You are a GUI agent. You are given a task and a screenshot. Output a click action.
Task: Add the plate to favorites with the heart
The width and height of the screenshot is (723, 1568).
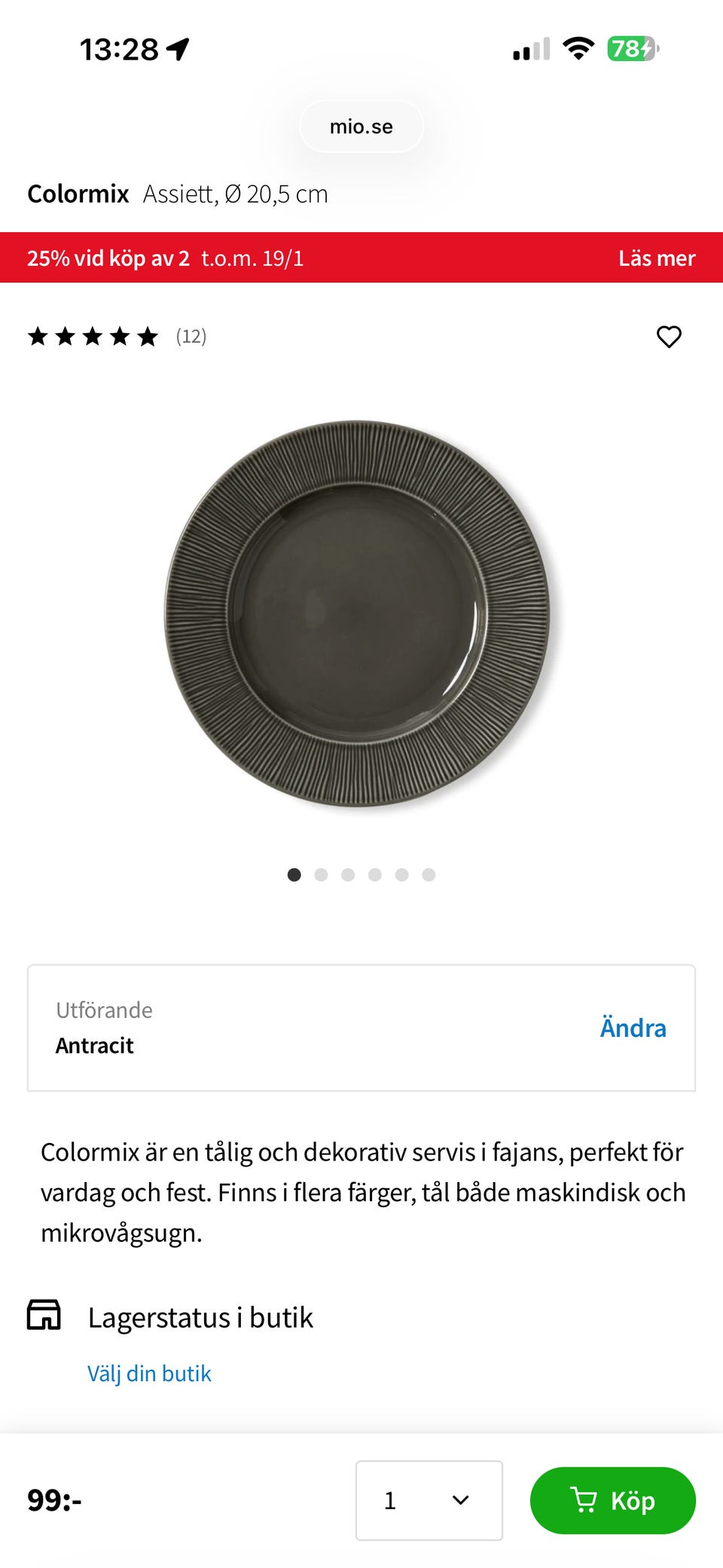tap(669, 337)
